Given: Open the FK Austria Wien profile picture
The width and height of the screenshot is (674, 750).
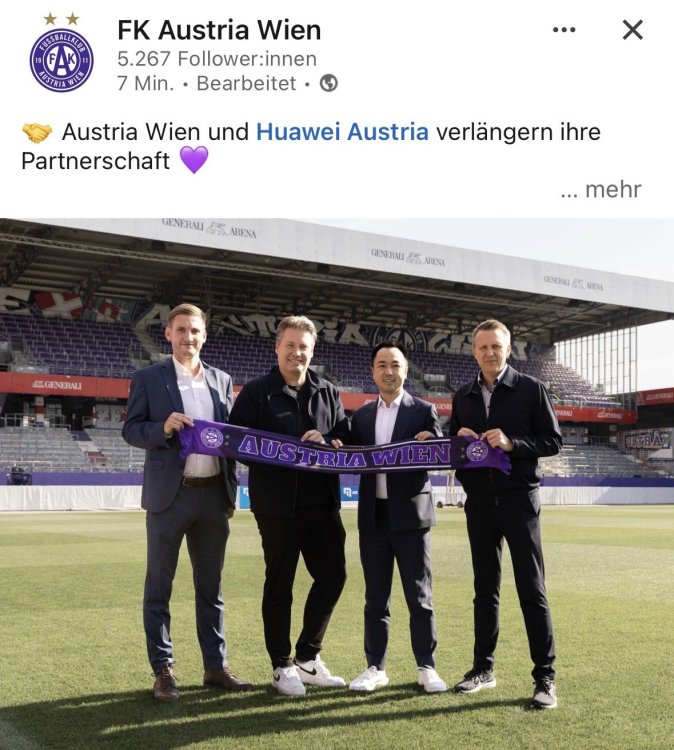Looking at the screenshot, I should coord(60,58).
